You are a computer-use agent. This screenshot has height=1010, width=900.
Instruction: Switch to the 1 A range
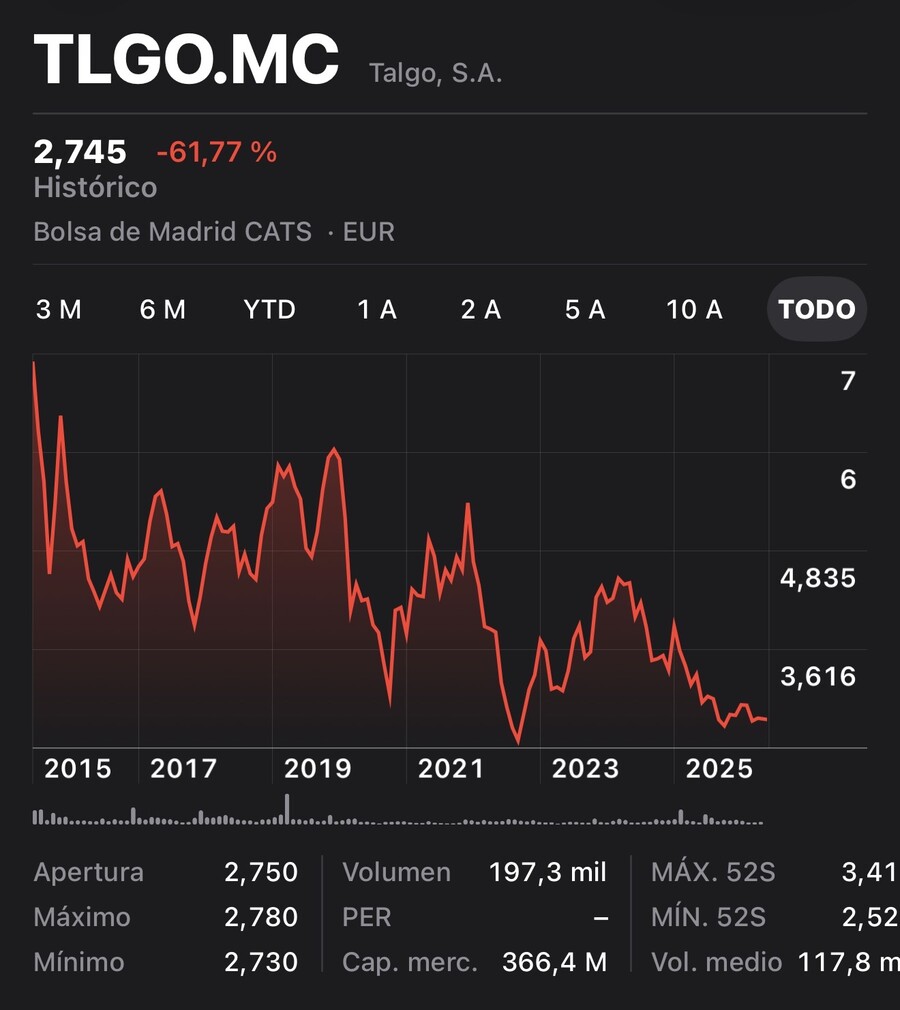click(377, 310)
